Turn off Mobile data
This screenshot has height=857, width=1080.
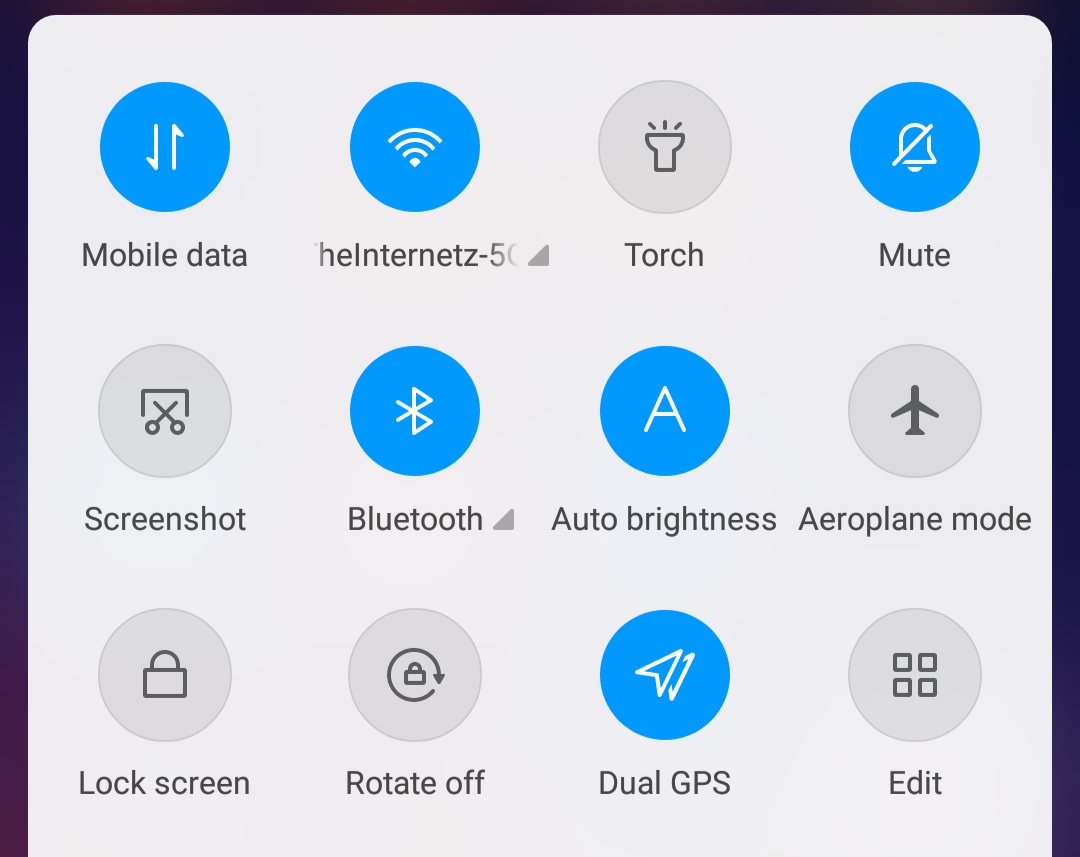pos(165,147)
